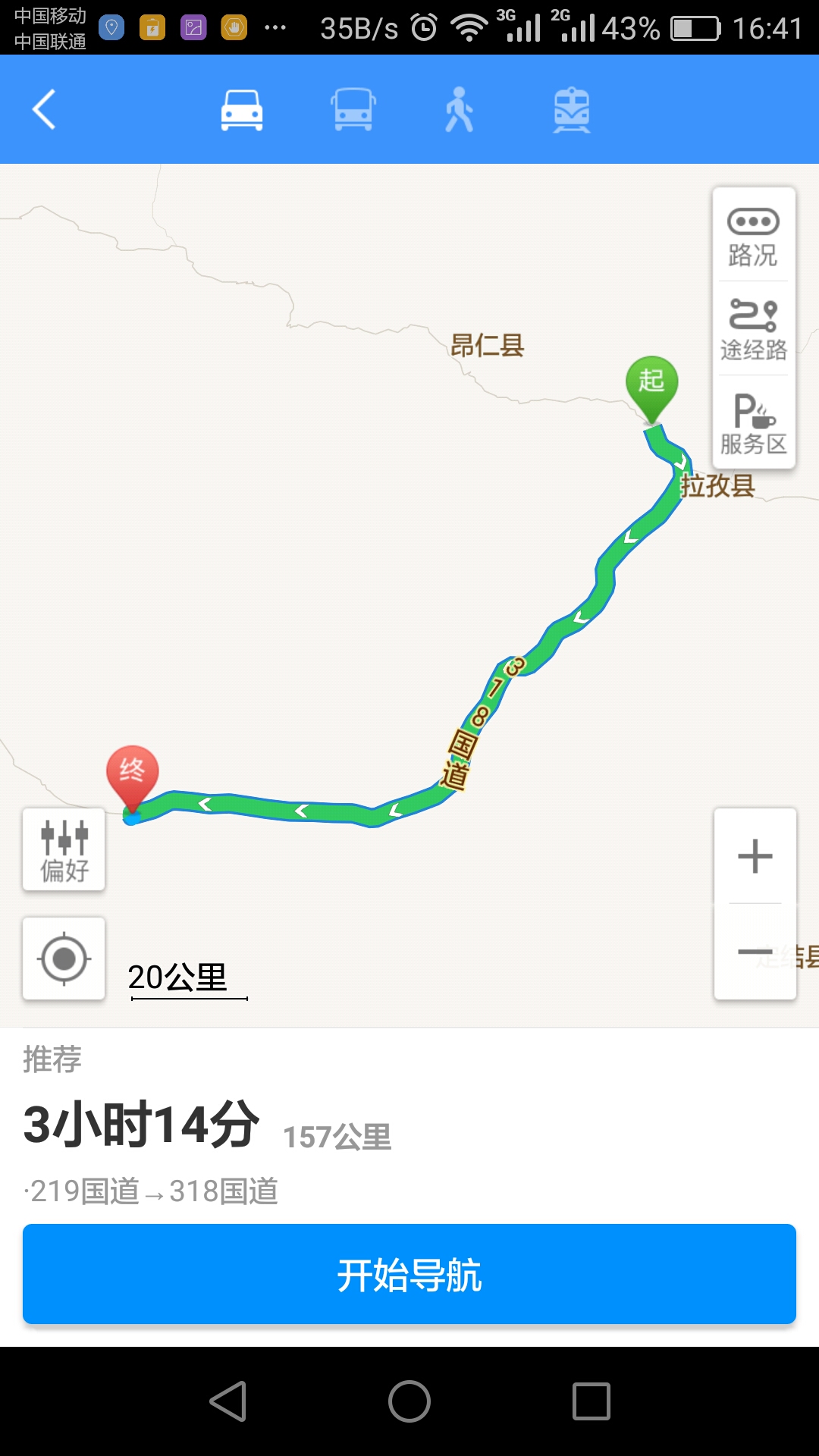This screenshot has width=819, height=1456.
Task: Tap the system home button
Action: pos(409,1401)
